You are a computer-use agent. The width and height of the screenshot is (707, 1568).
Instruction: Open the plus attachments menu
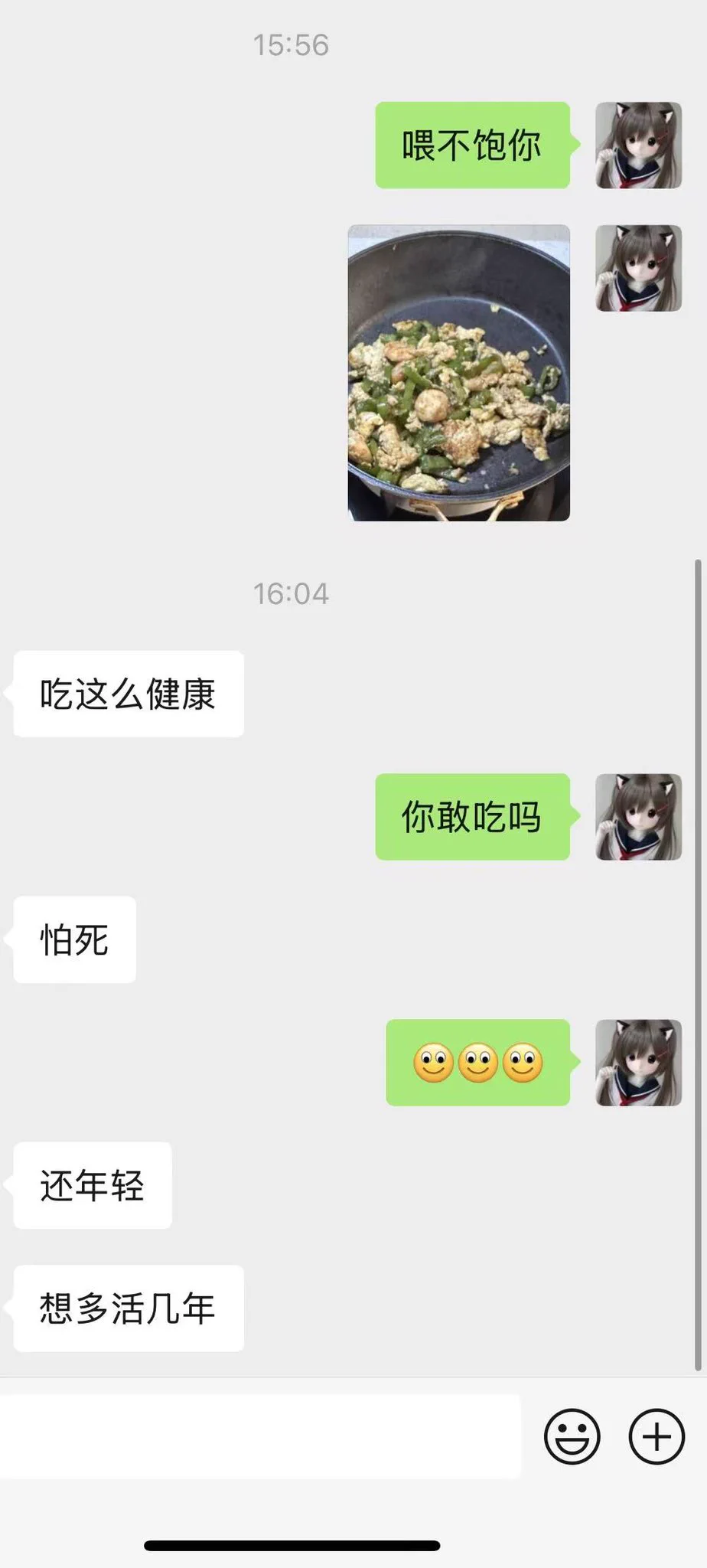tap(656, 1436)
